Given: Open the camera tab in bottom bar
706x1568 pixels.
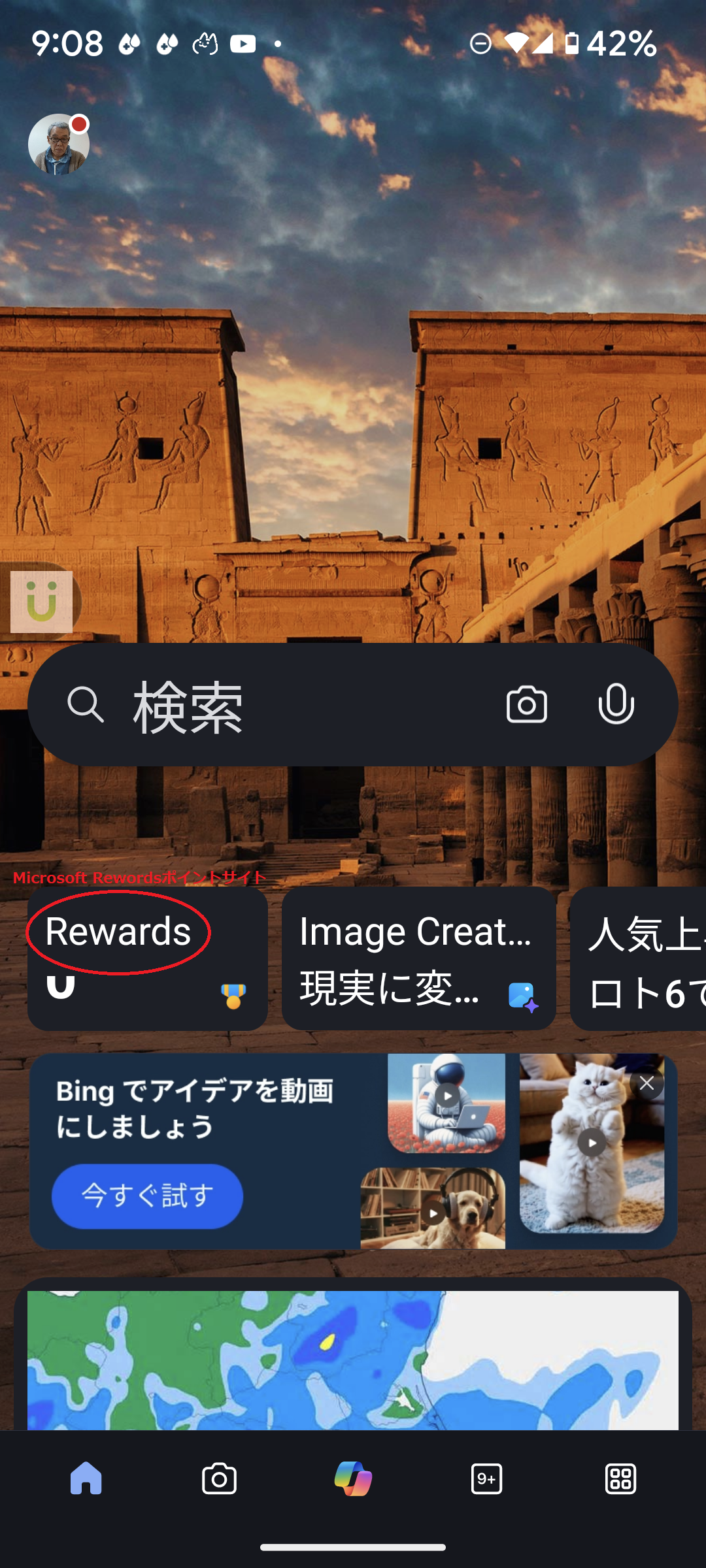Looking at the screenshot, I should 219,1478.
